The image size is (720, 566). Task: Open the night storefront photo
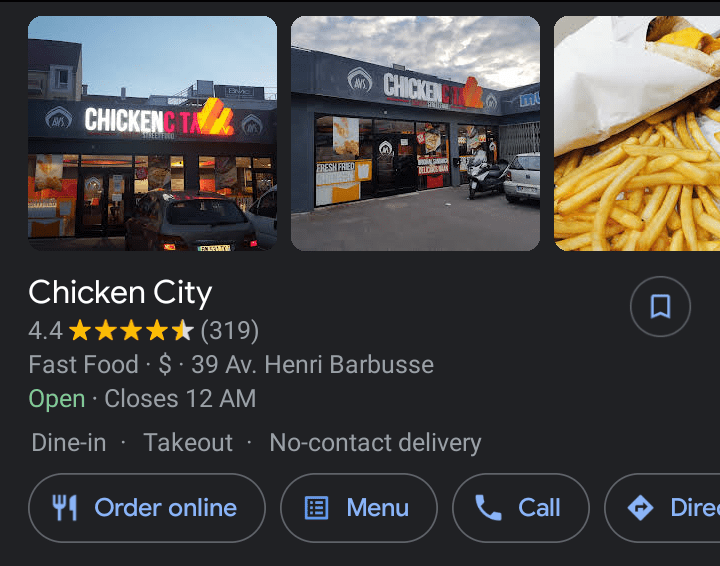pos(152,133)
